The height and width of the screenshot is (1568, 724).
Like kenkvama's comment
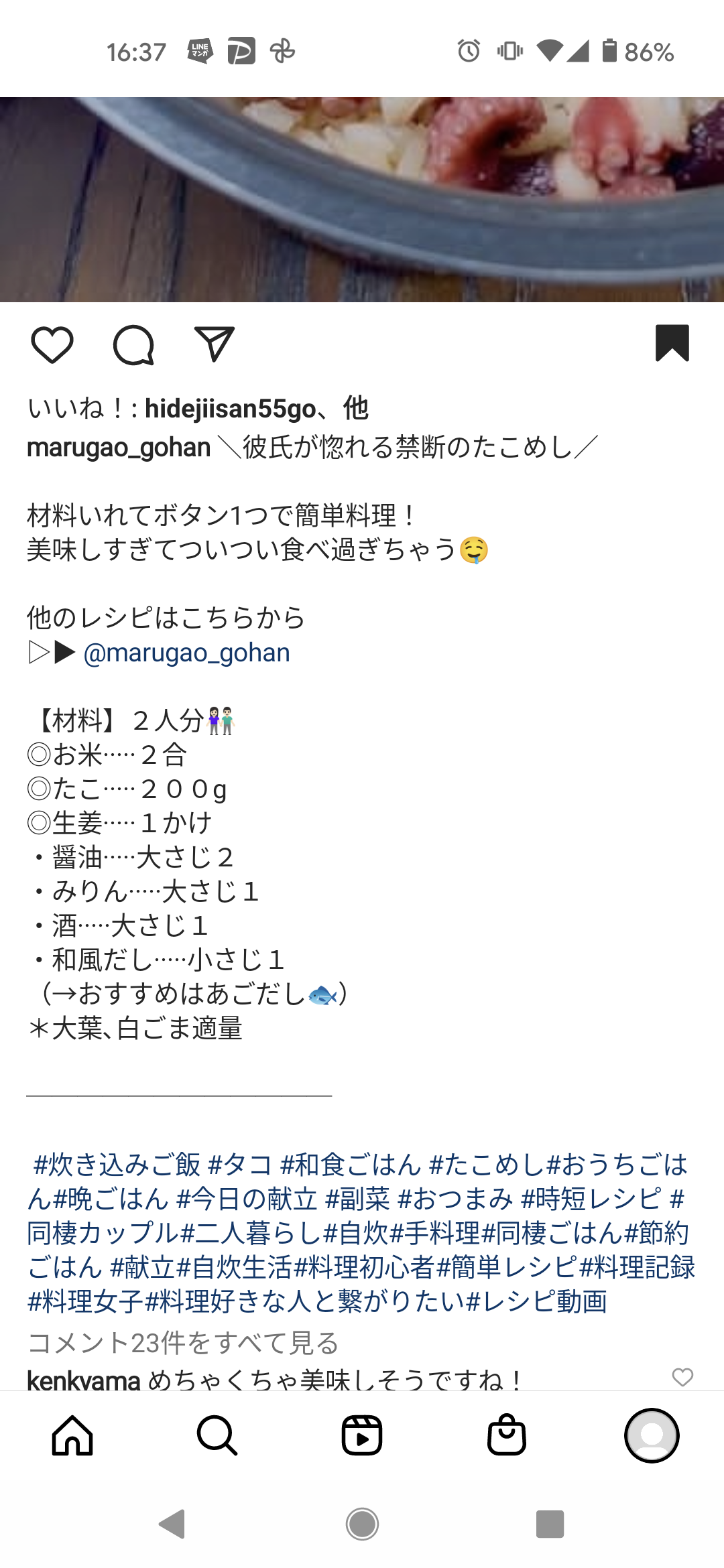point(682,1377)
